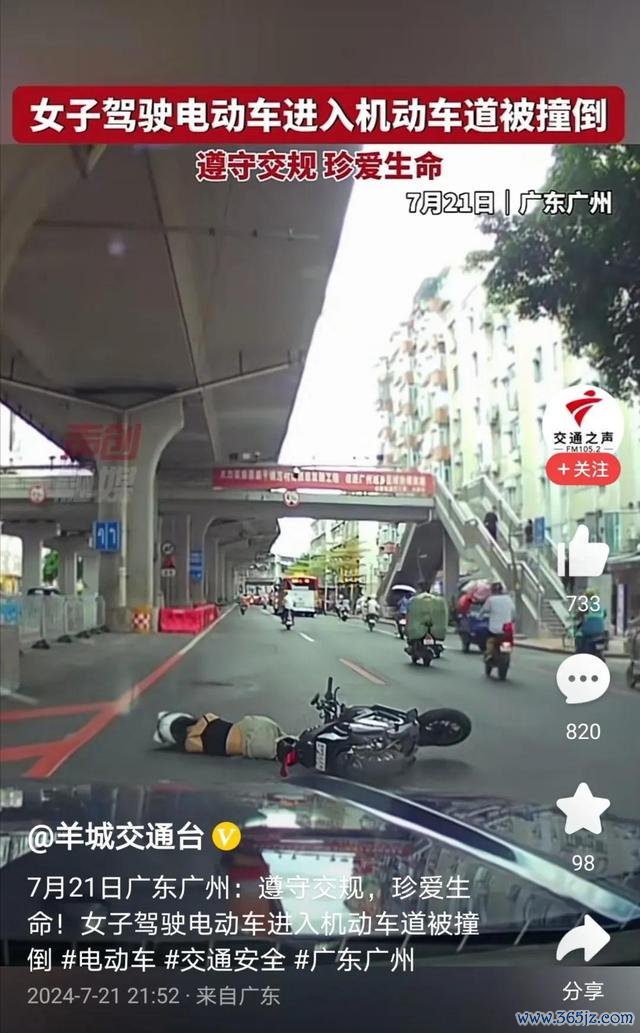Add the video to favorites
Screen dimensions: 640x1033
click(x=583, y=808)
